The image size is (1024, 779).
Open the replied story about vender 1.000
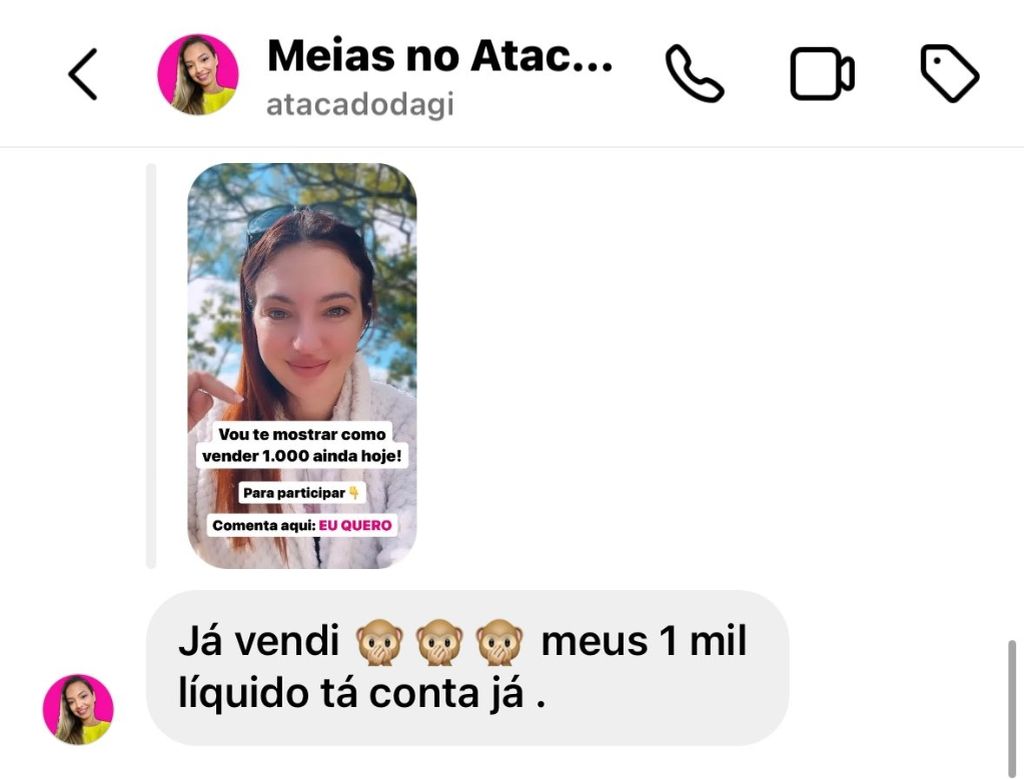coord(302,366)
